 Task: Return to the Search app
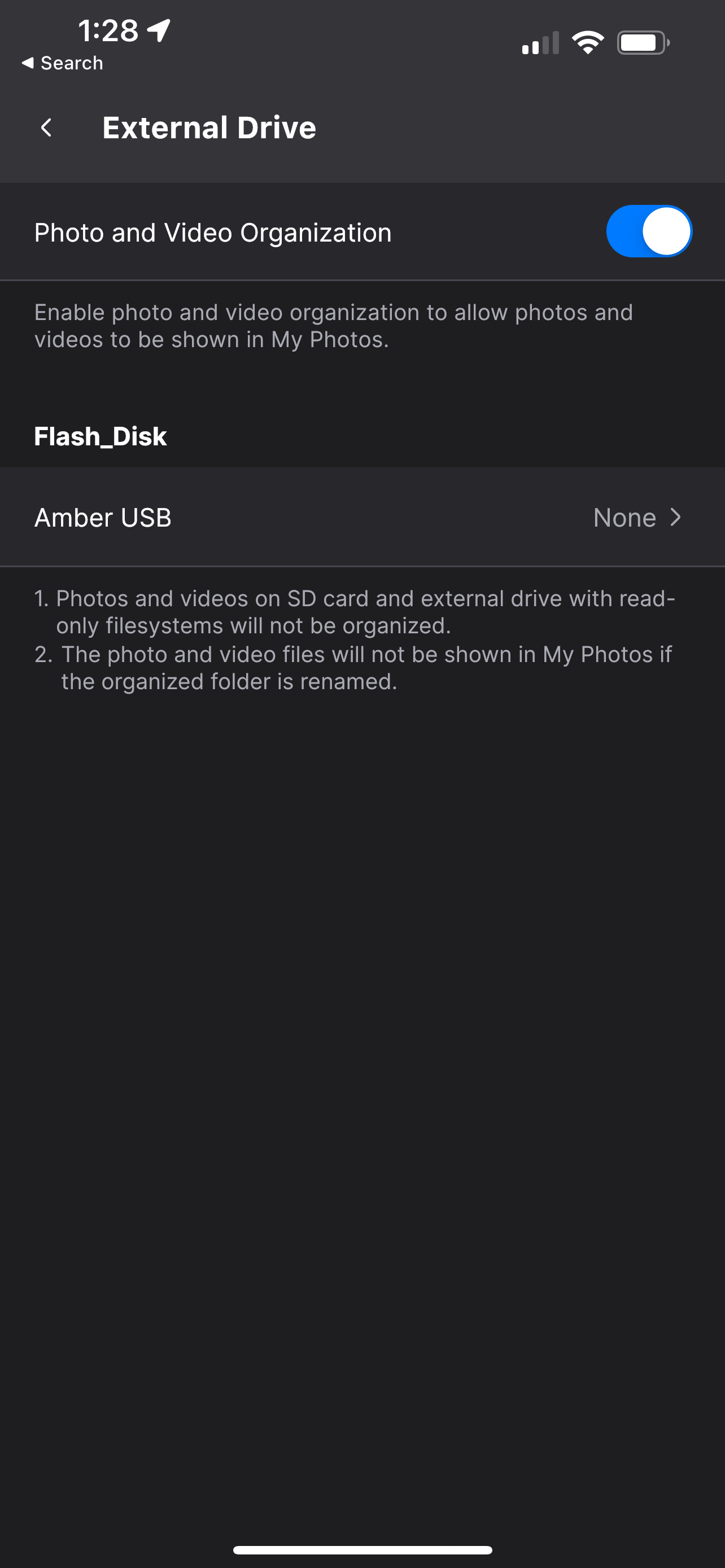coord(62,63)
